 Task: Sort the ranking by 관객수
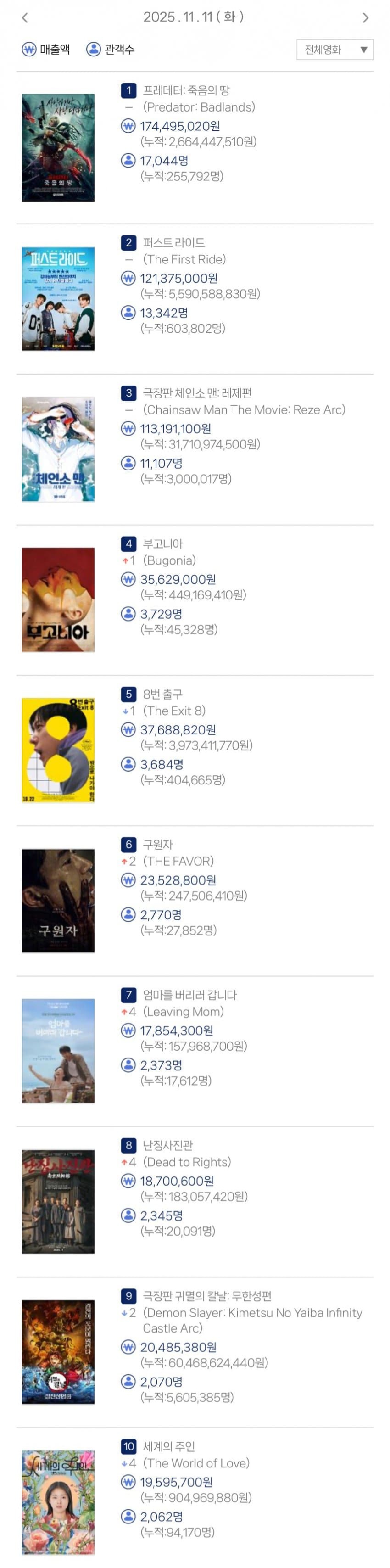[110, 49]
